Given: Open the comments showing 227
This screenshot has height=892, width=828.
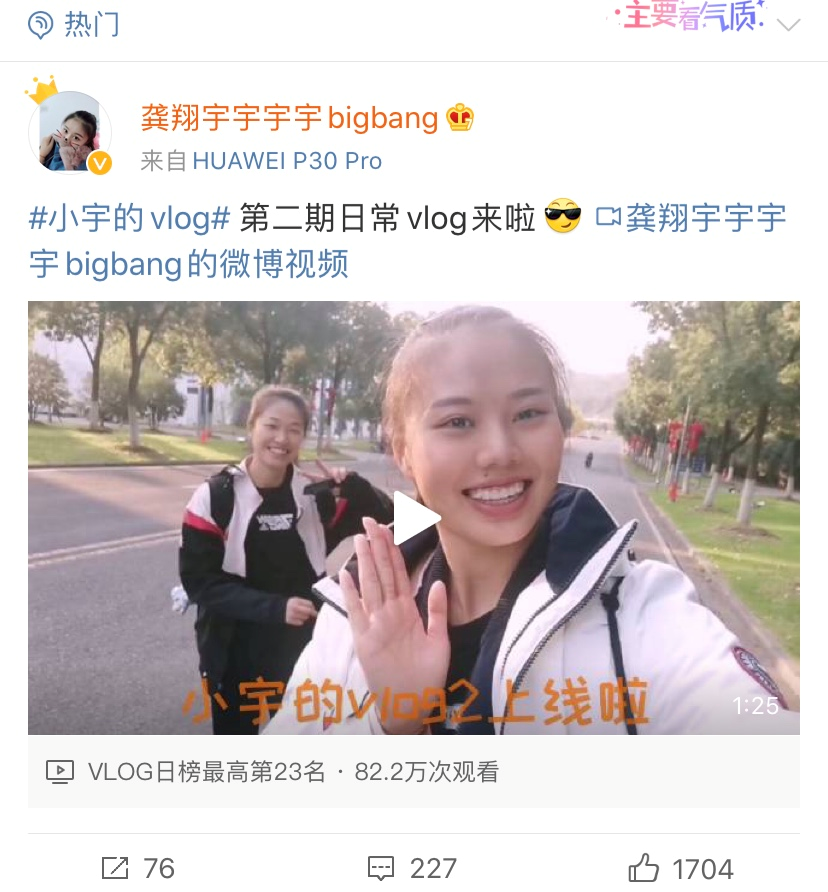Looking at the screenshot, I should pyautogui.click(x=412, y=867).
